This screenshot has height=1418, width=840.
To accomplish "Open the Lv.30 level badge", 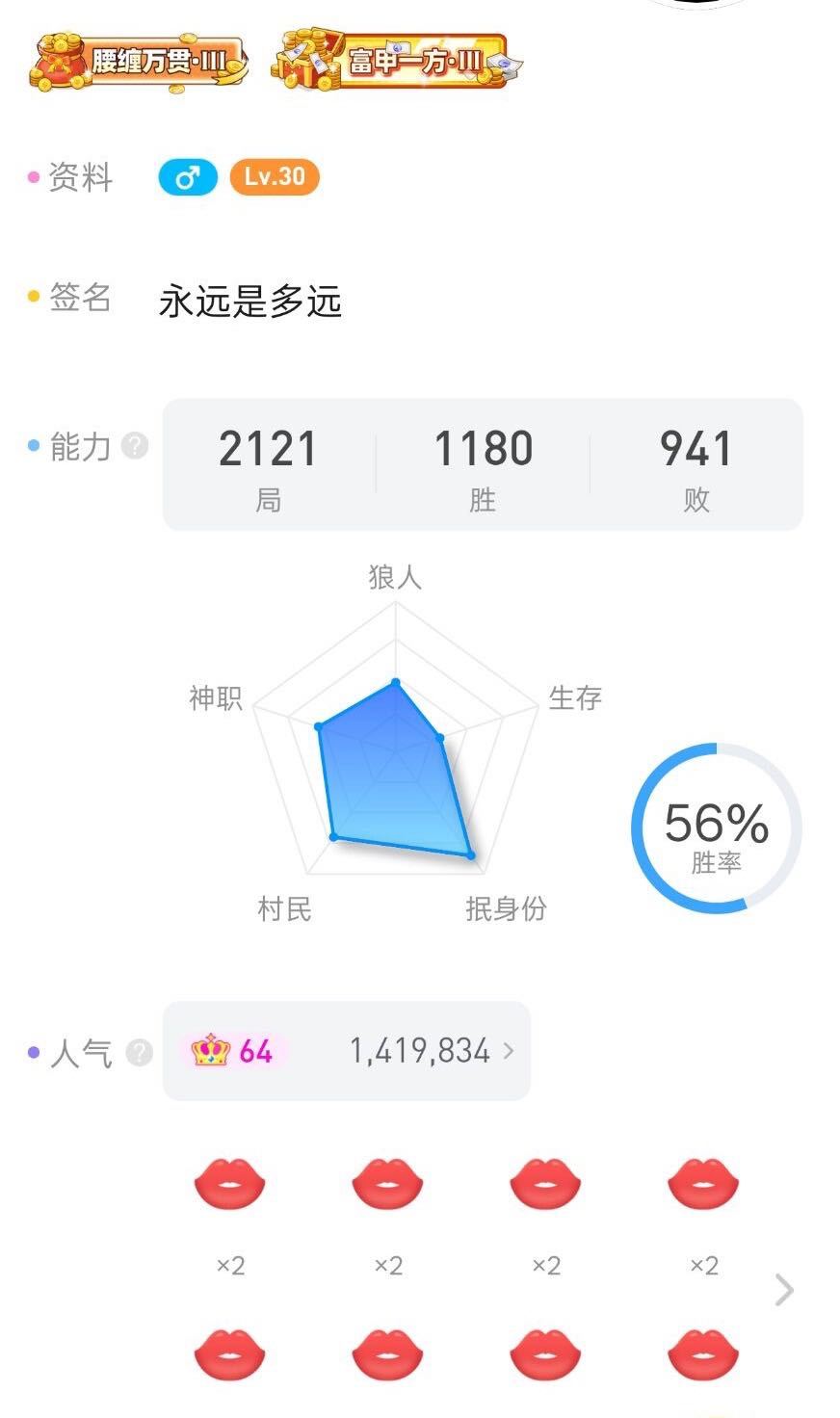I will click(273, 177).
